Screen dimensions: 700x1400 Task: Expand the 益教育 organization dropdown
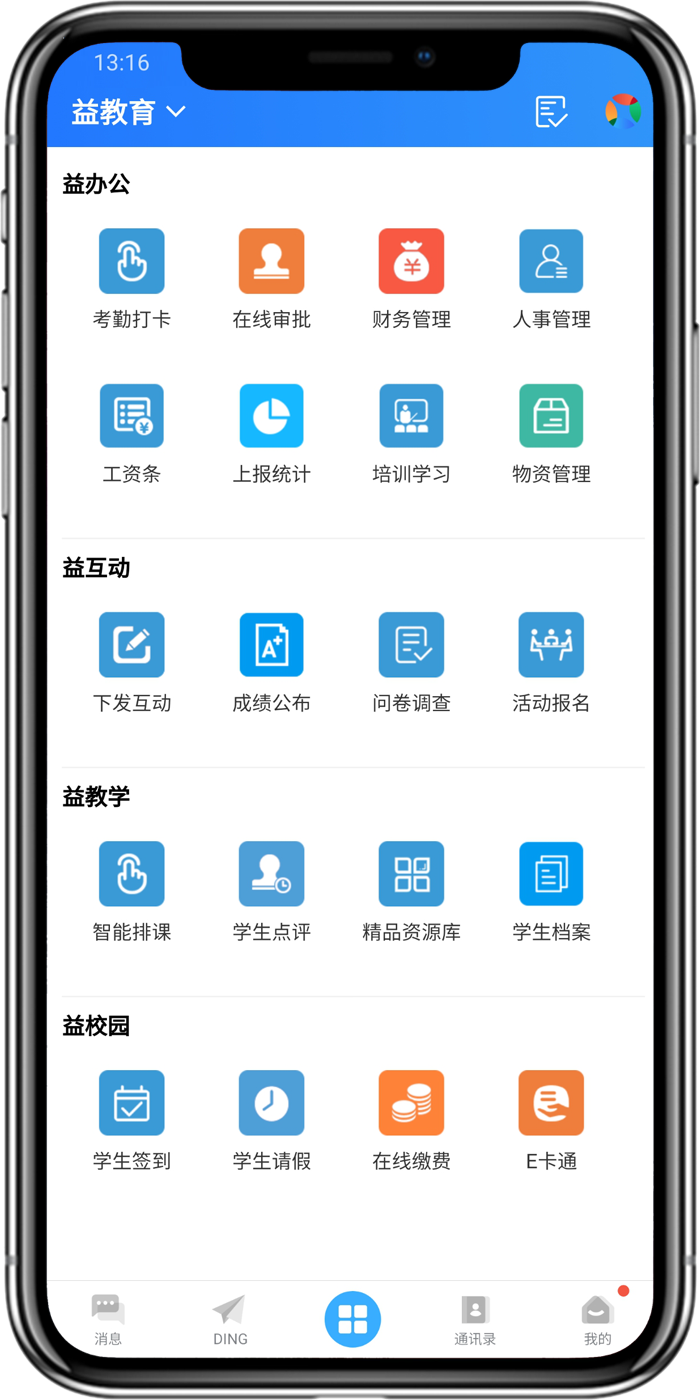(x=128, y=112)
